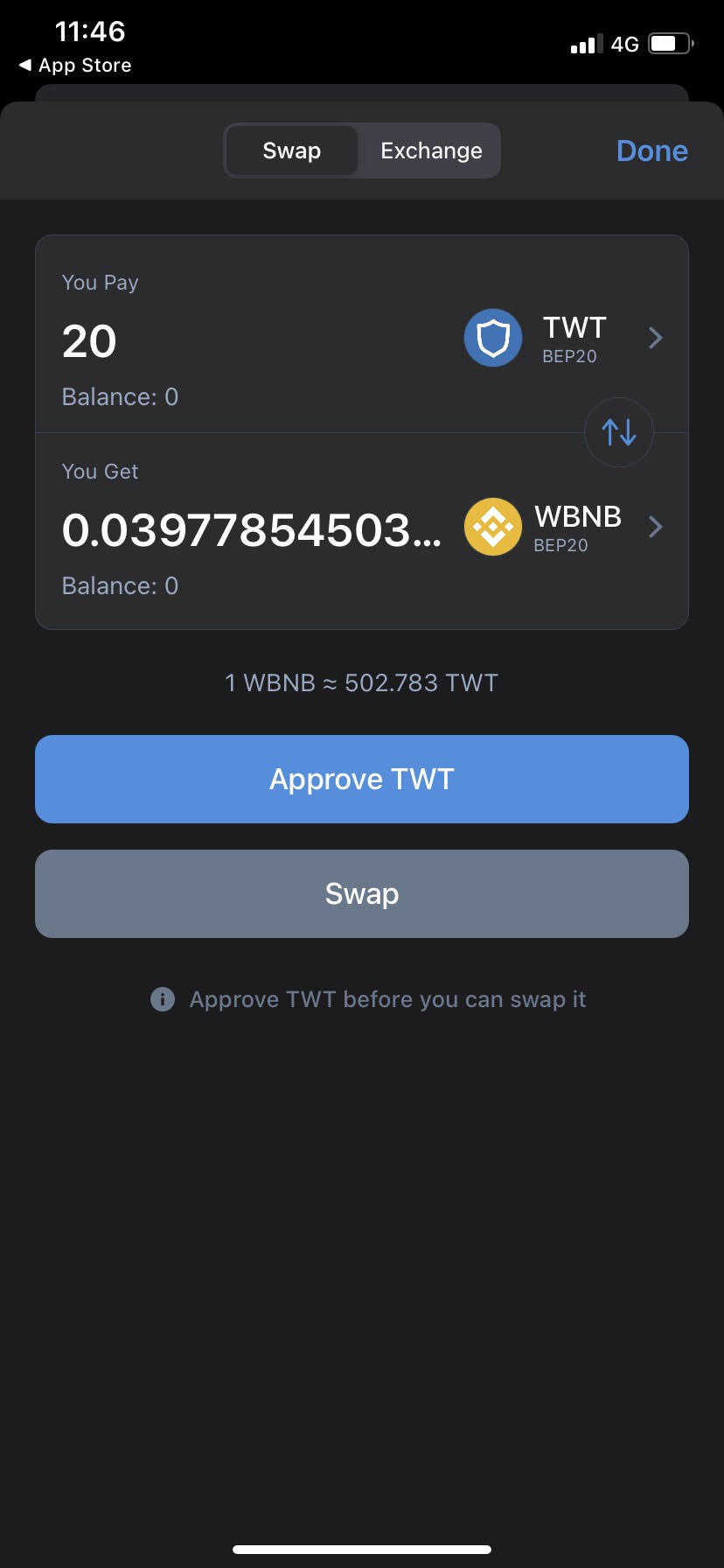Edit the You Pay amount 20
724x1568 pixels.
pyautogui.click(x=90, y=341)
